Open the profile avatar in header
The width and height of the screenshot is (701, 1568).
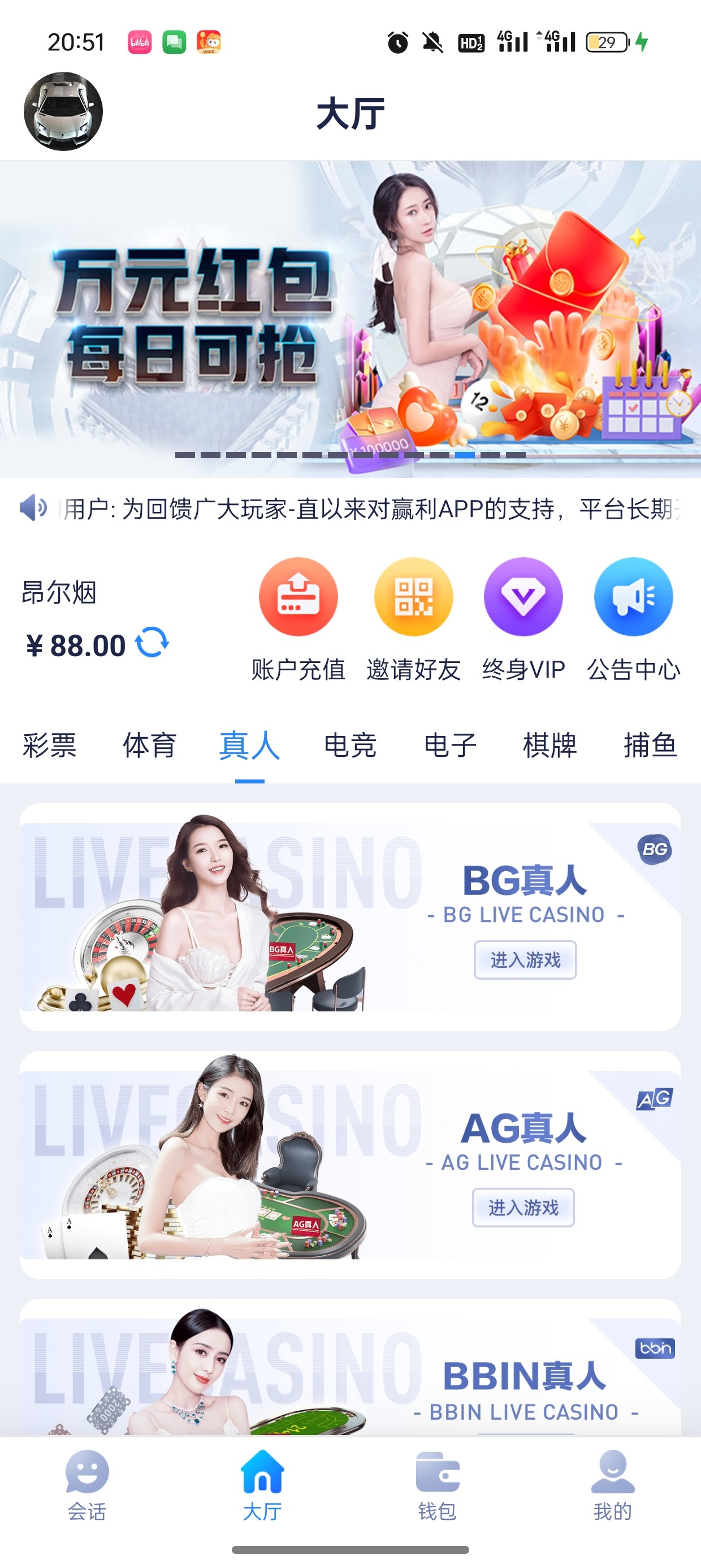click(63, 111)
